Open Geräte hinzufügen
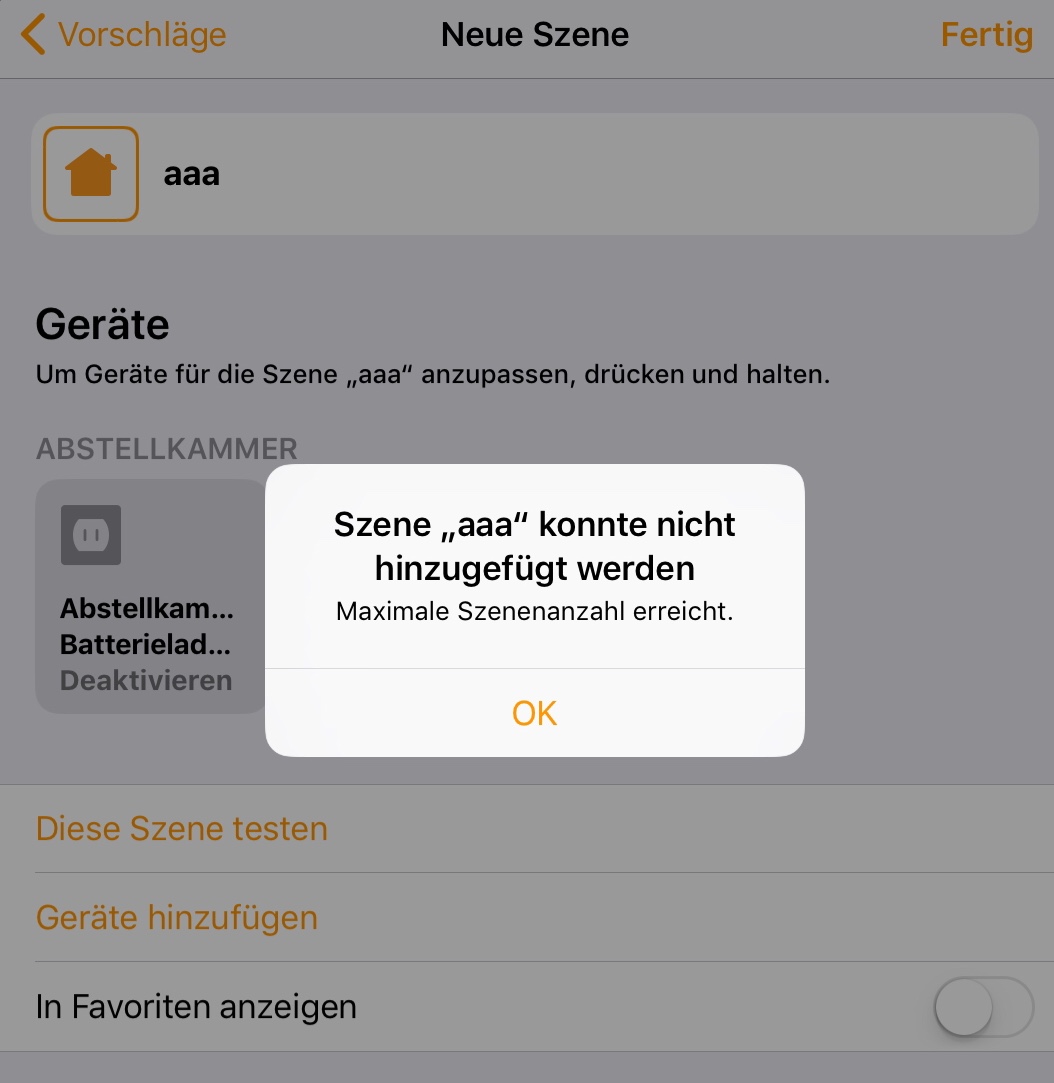1054x1083 pixels. (177, 917)
